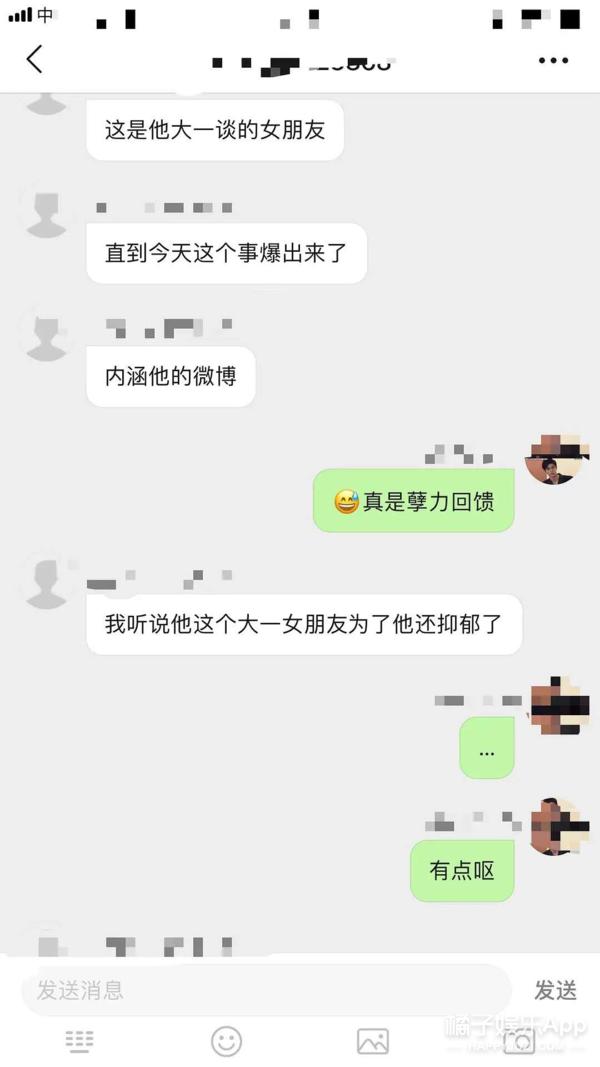Open the camera icon in bottom toolbar
Viewport: 600px width, 1067px height.
(520, 1041)
